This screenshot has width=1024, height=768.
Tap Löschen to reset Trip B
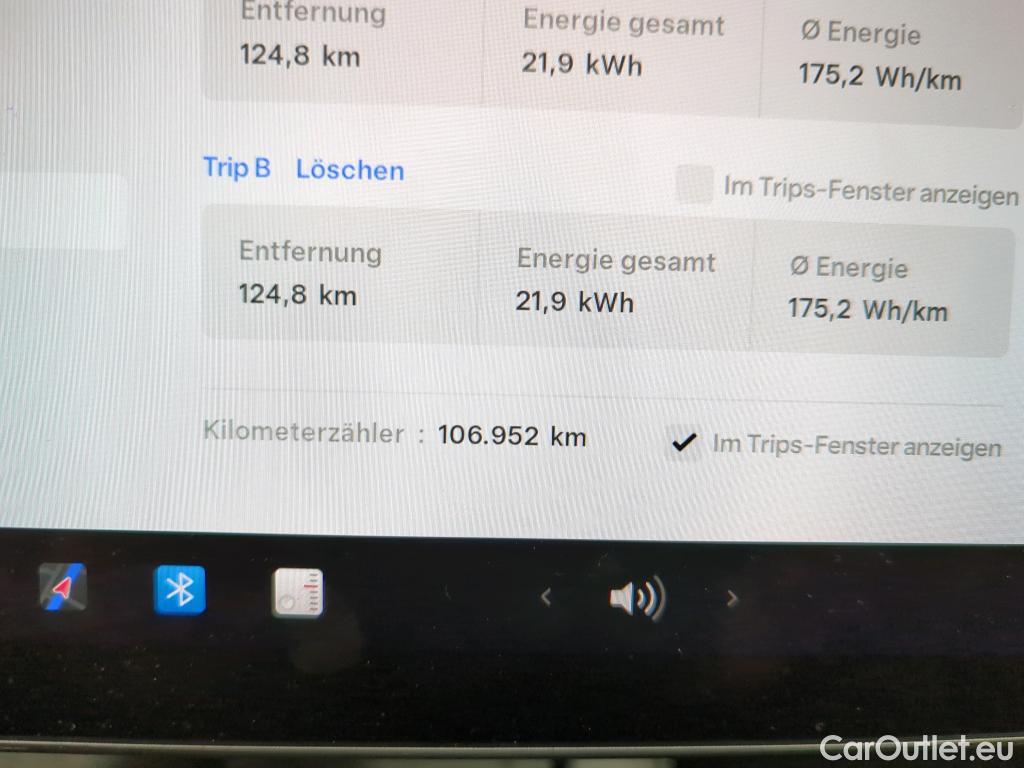pyautogui.click(x=350, y=170)
